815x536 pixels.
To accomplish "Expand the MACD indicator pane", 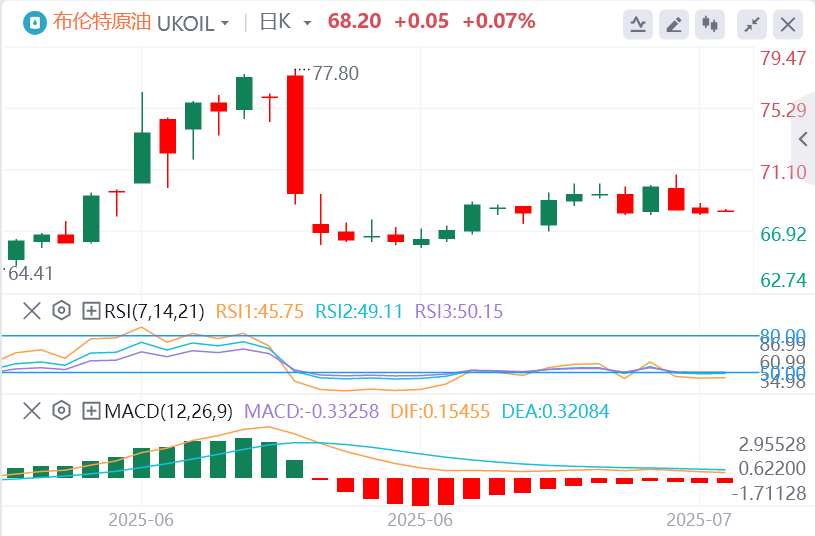I will pyautogui.click(x=91, y=410).
